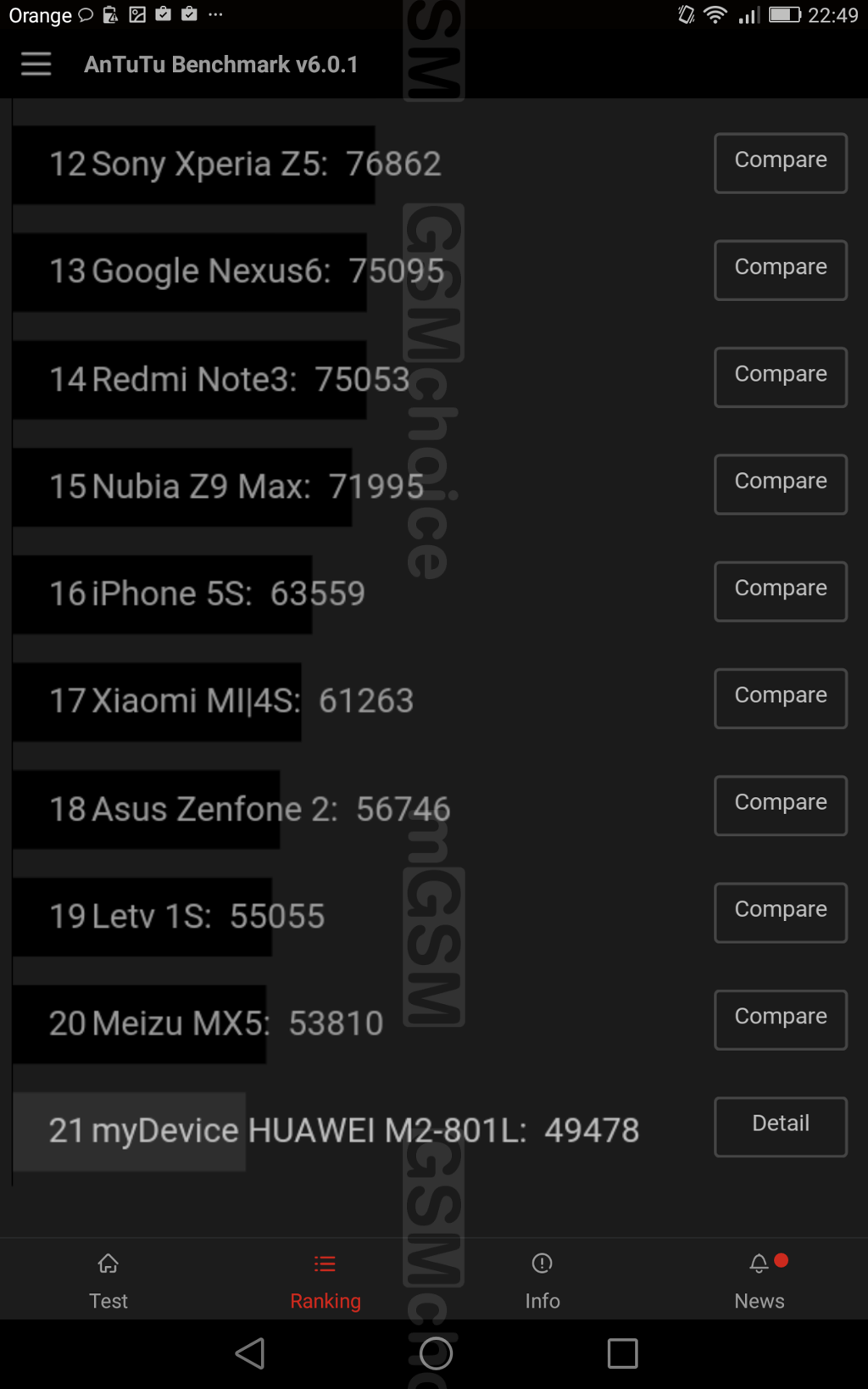The height and width of the screenshot is (1389, 868).
Task: Open the News tab
Action: [x=759, y=1280]
